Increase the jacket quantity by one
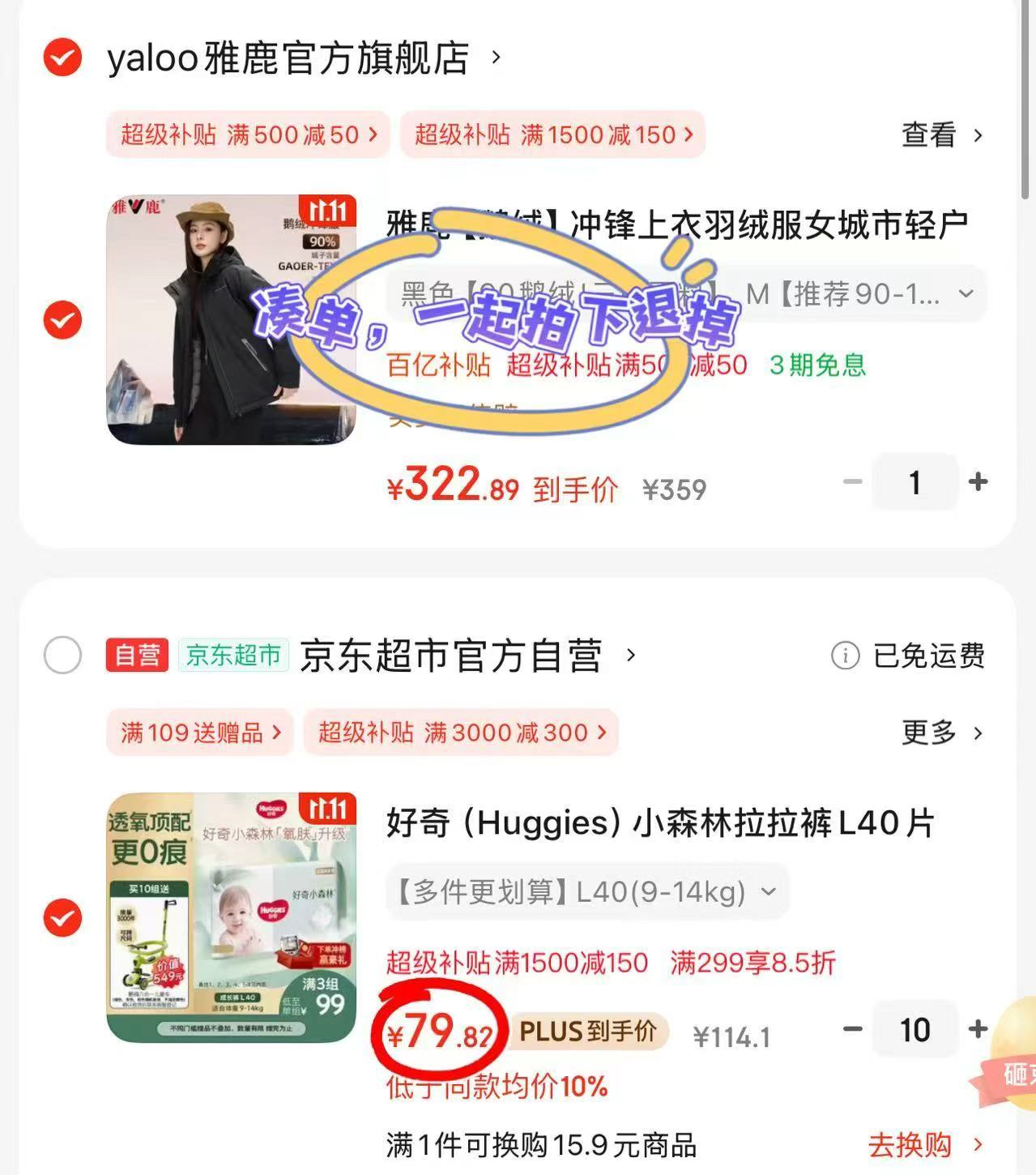Screen dimensions: 1036x1175 (978, 482)
